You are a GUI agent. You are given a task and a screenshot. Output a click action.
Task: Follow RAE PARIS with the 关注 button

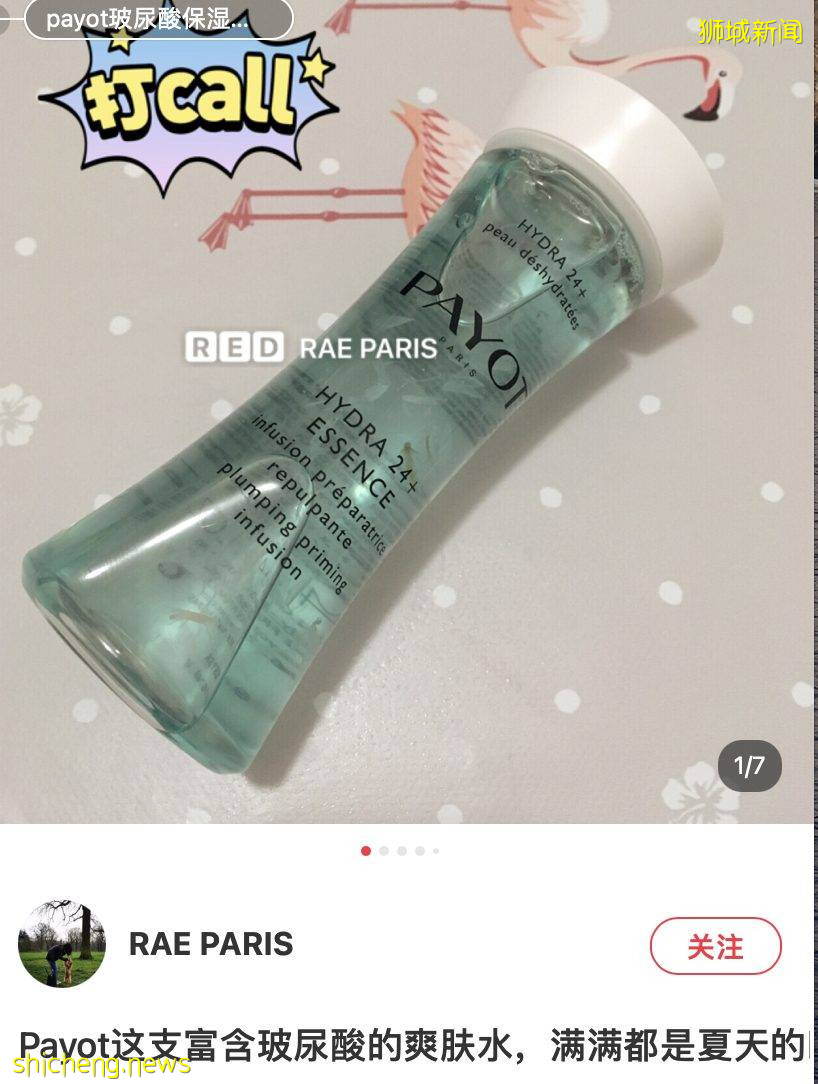click(x=715, y=945)
